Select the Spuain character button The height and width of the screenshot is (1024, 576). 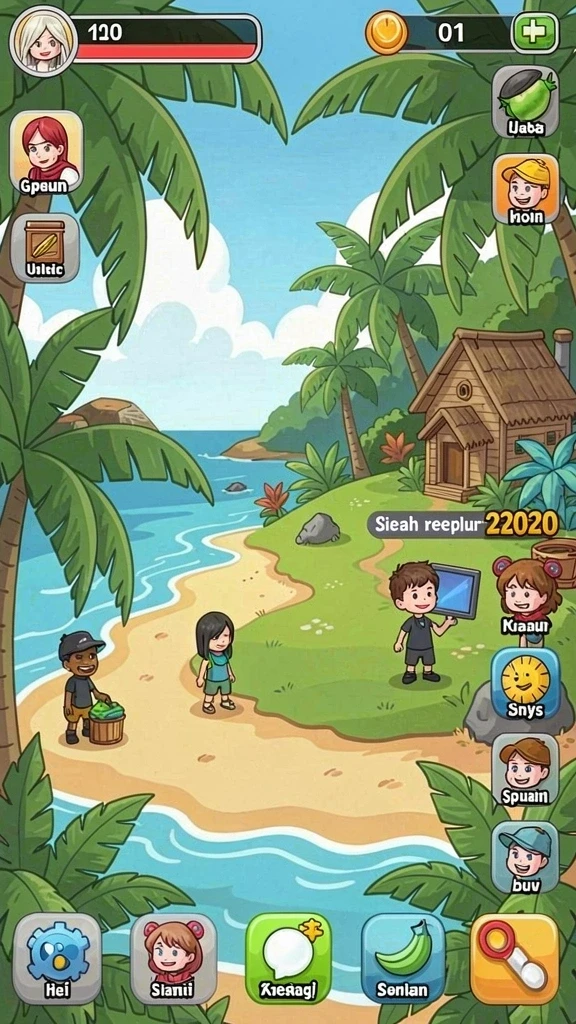tap(525, 769)
